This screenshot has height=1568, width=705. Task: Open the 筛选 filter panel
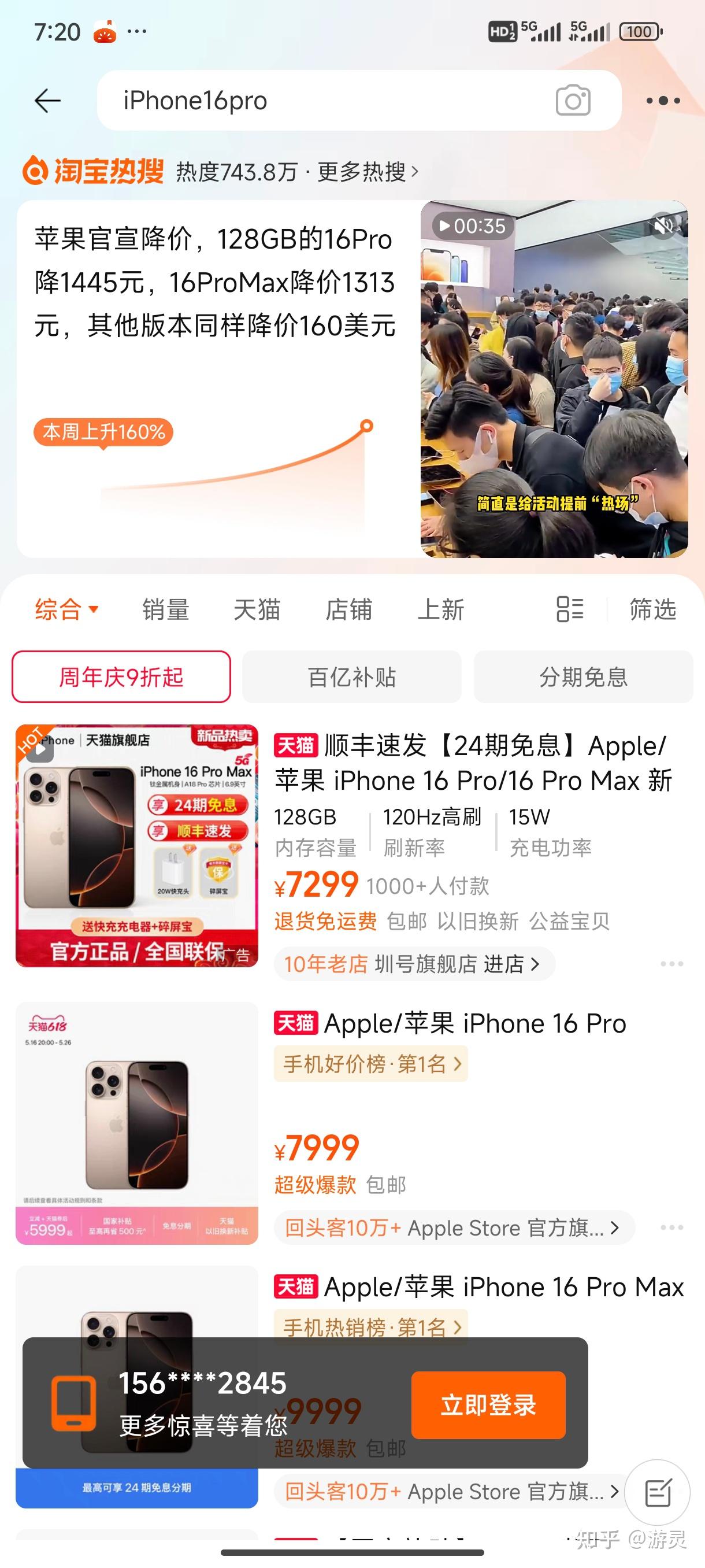tap(652, 609)
